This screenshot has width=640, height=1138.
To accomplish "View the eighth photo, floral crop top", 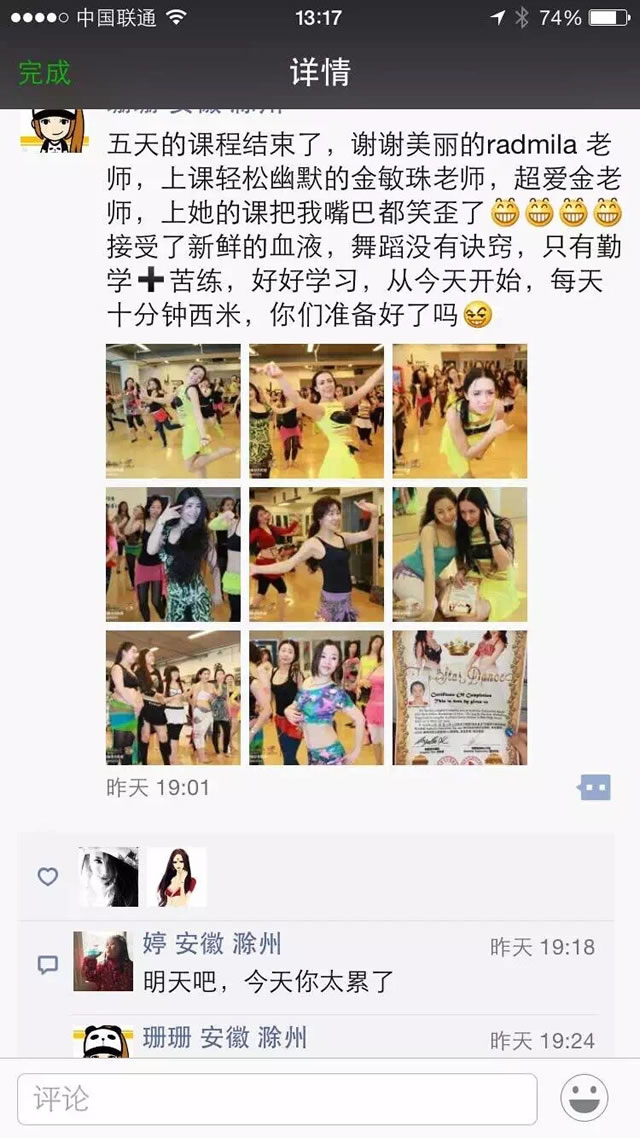I will pyautogui.click(x=316, y=697).
